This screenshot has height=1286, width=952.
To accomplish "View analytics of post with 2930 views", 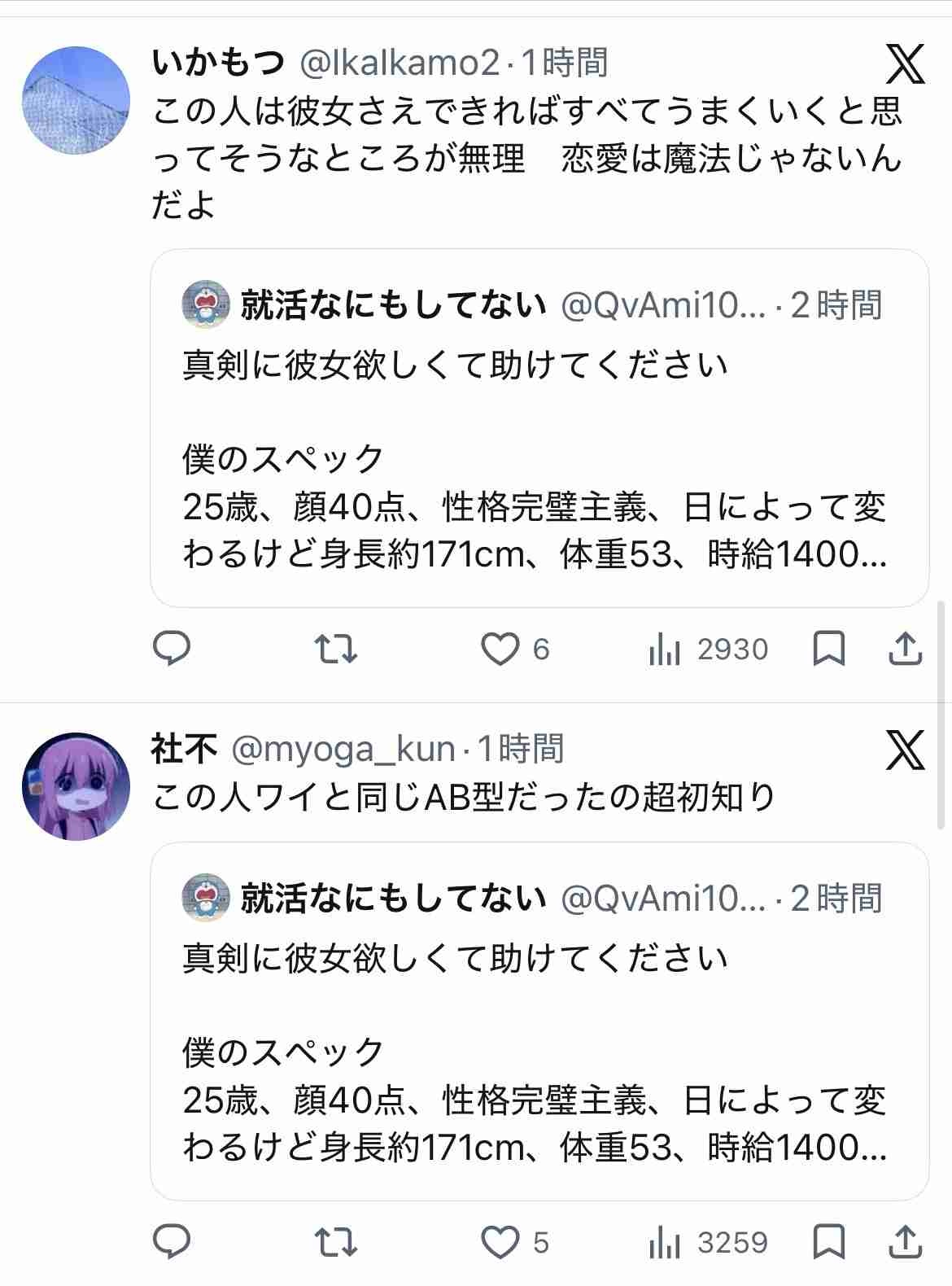I will pos(708,649).
